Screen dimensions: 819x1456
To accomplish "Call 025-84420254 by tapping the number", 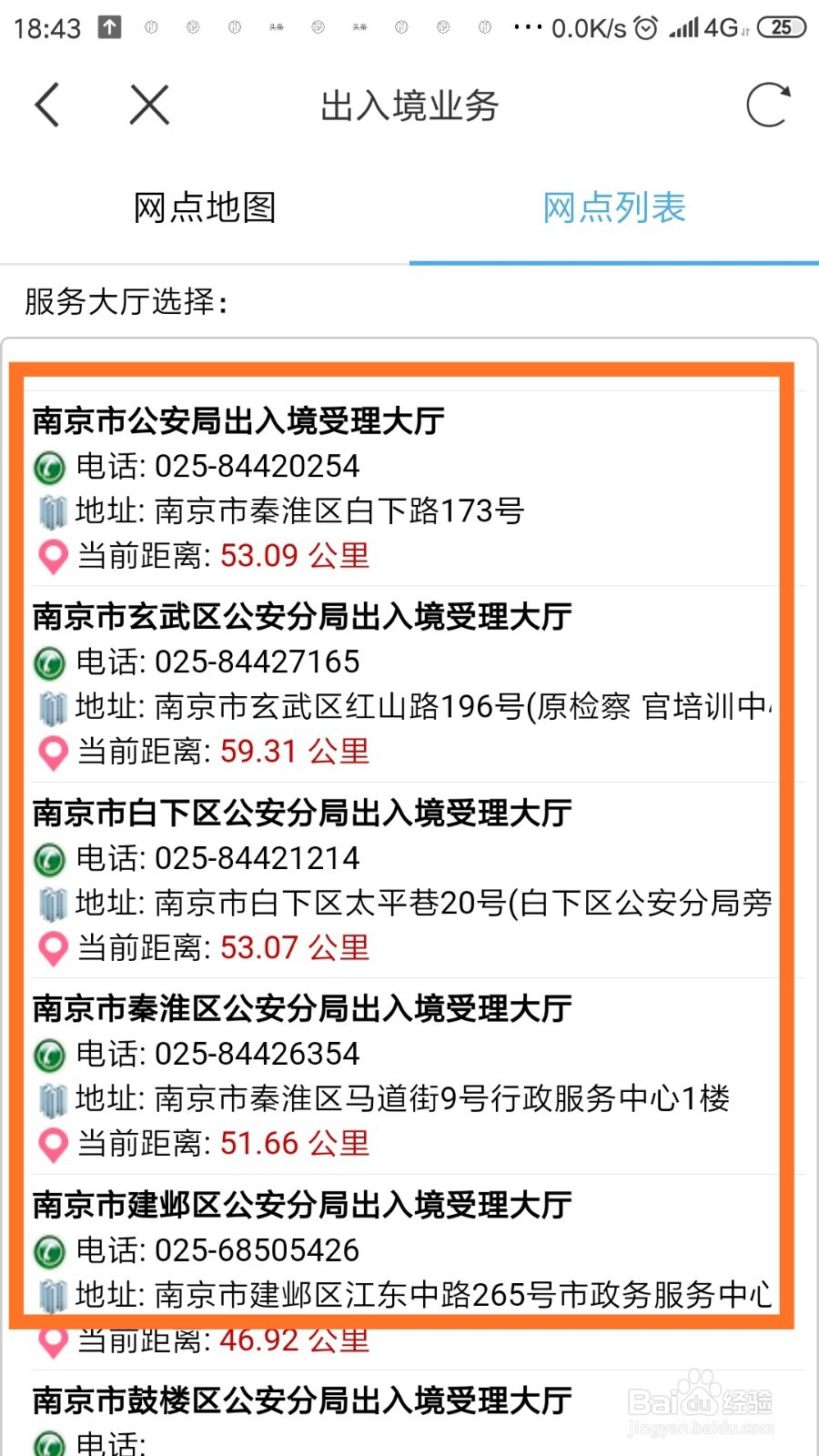I will (x=258, y=467).
